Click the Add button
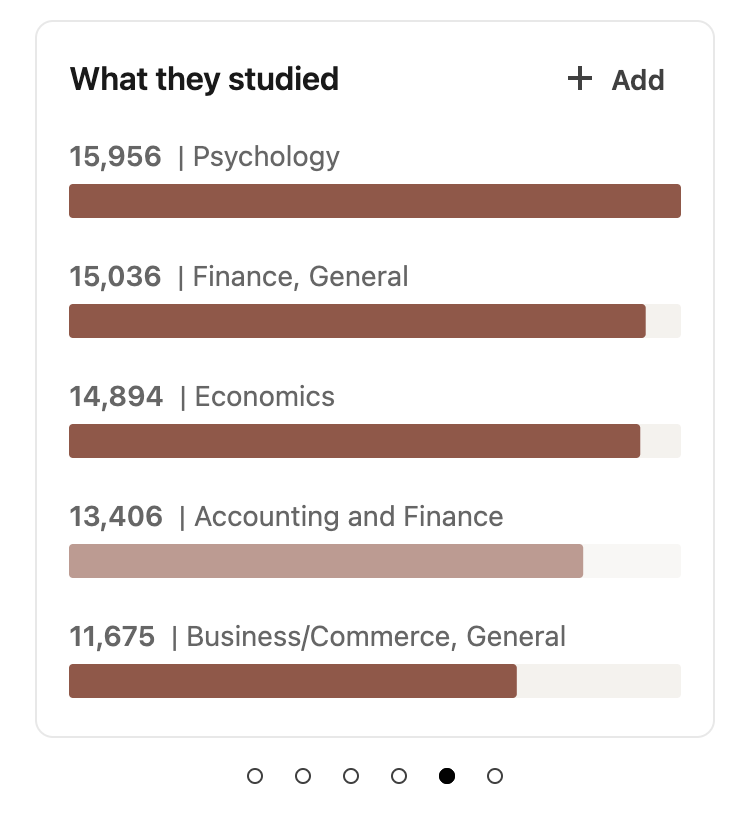751x815 pixels. (637, 80)
